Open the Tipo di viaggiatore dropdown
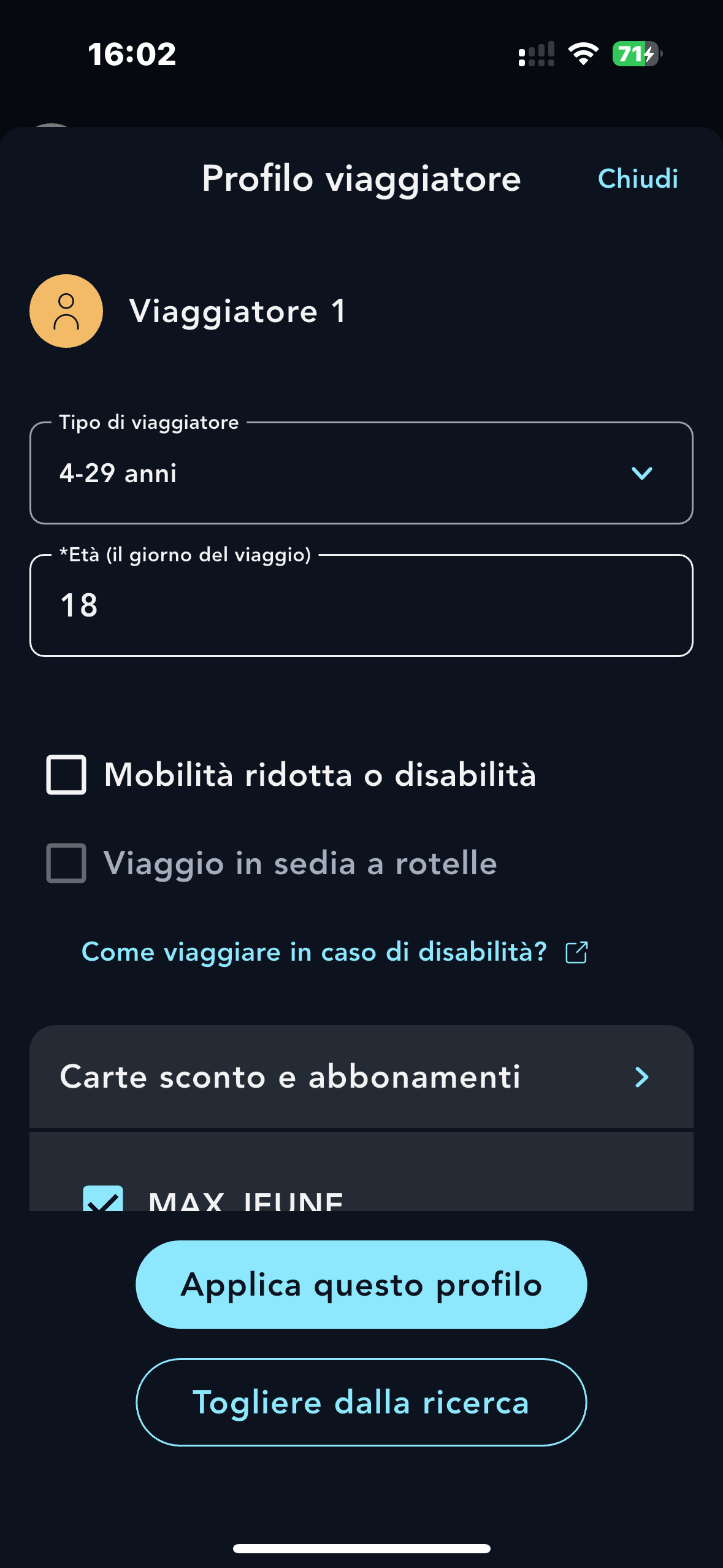723x1568 pixels. 361,473
